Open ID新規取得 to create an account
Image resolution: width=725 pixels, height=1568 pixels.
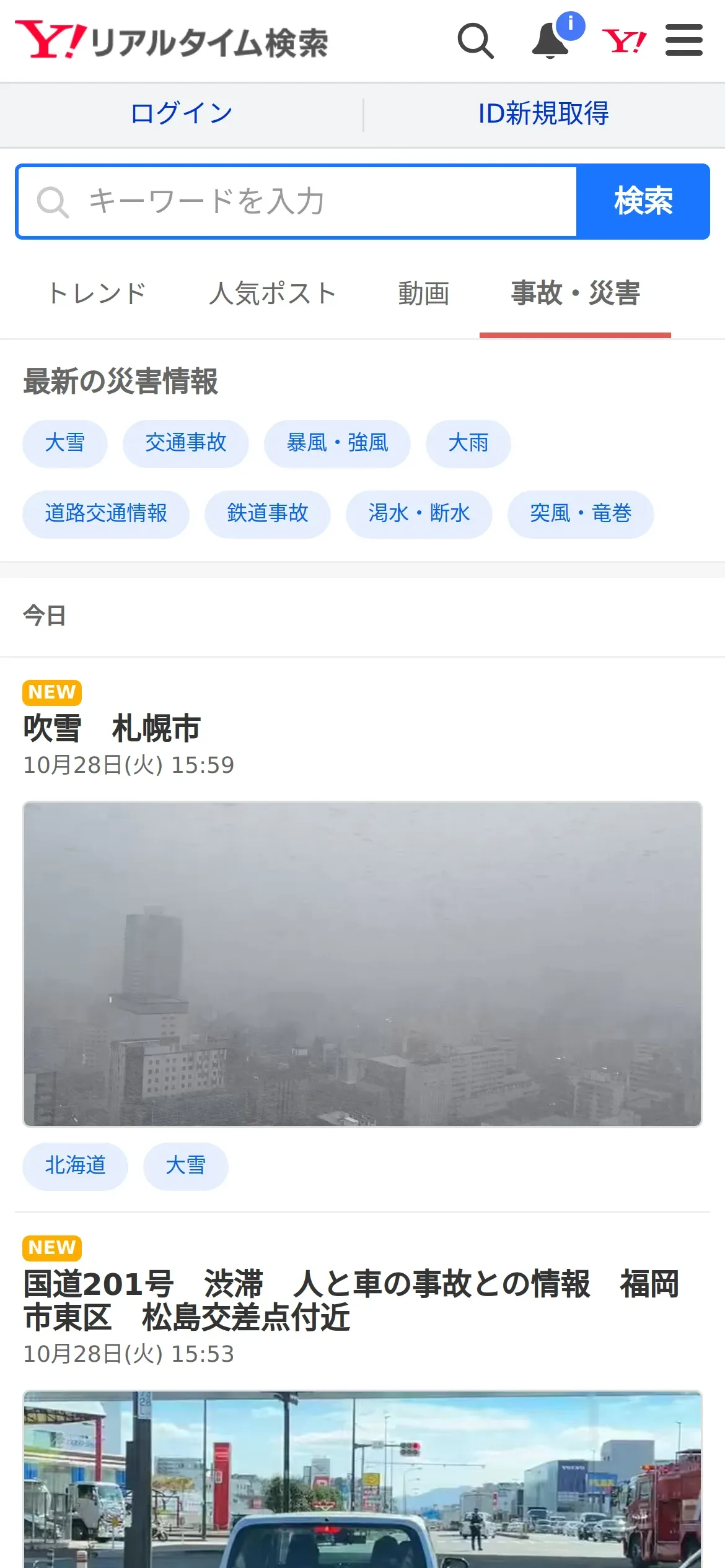pyautogui.click(x=543, y=114)
